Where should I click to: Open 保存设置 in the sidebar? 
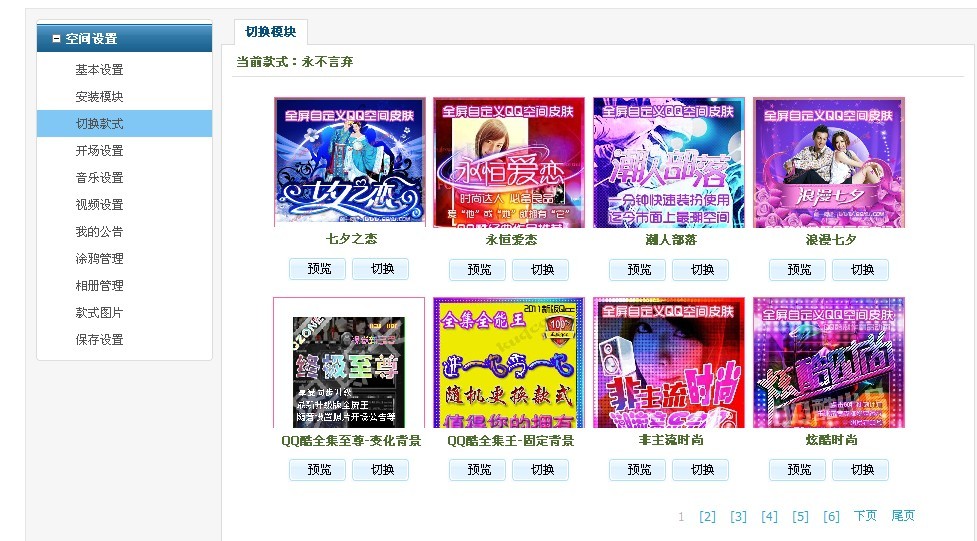(99, 340)
